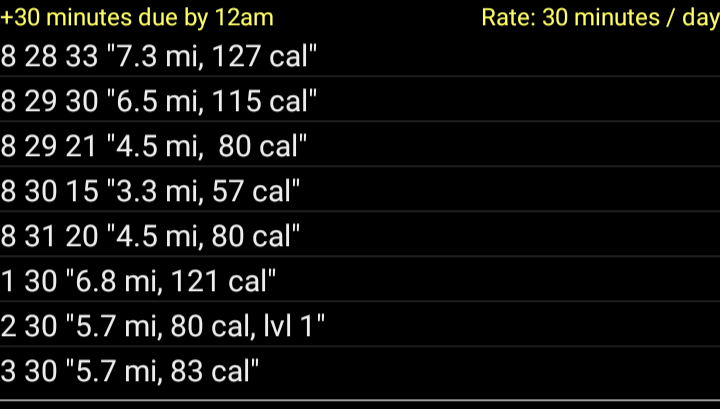Edit the 8 29 21 datapoint entry
The width and height of the screenshot is (720, 409).
(155, 146)
